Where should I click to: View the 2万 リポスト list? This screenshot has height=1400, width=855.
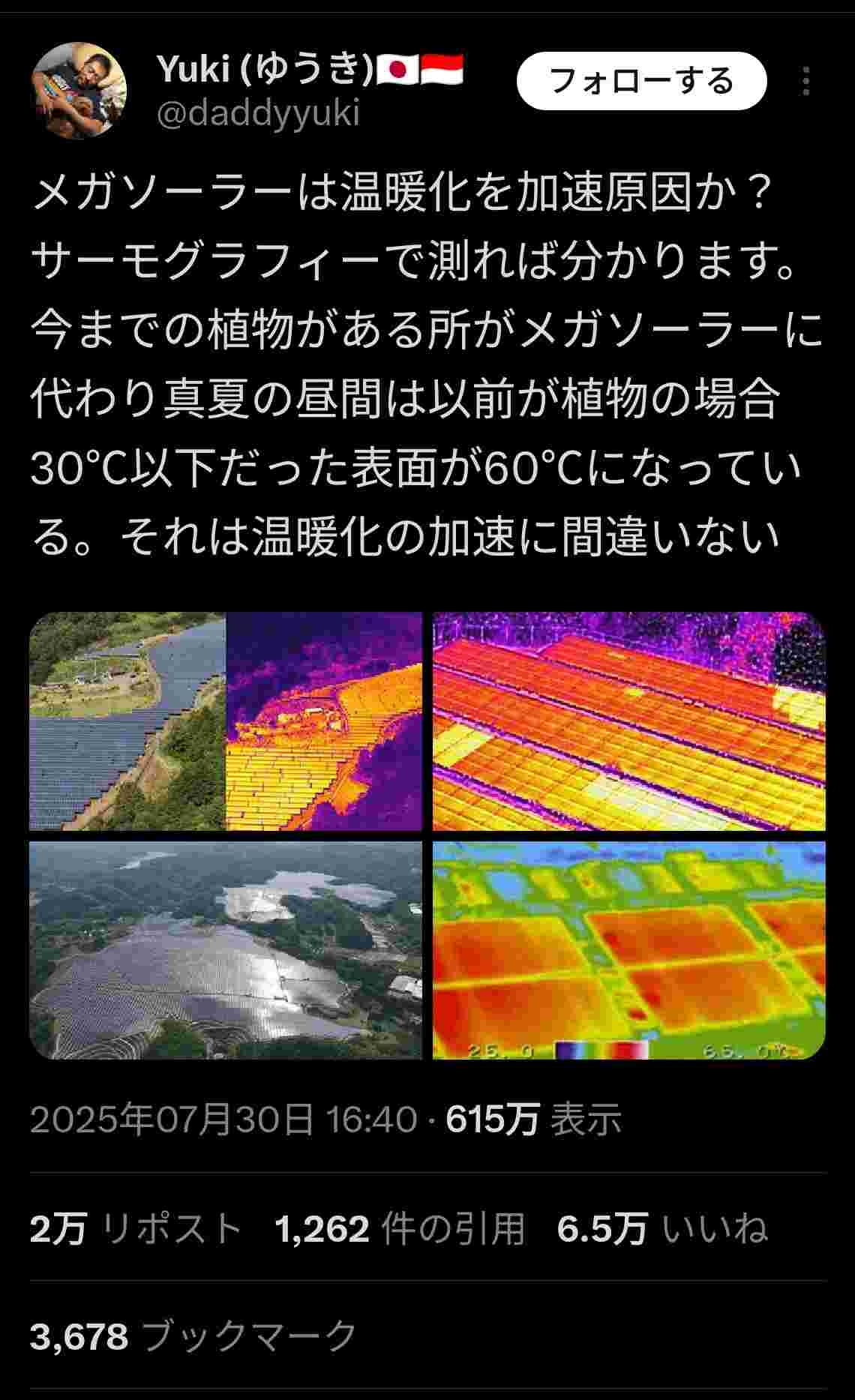tap(136, 1229)
